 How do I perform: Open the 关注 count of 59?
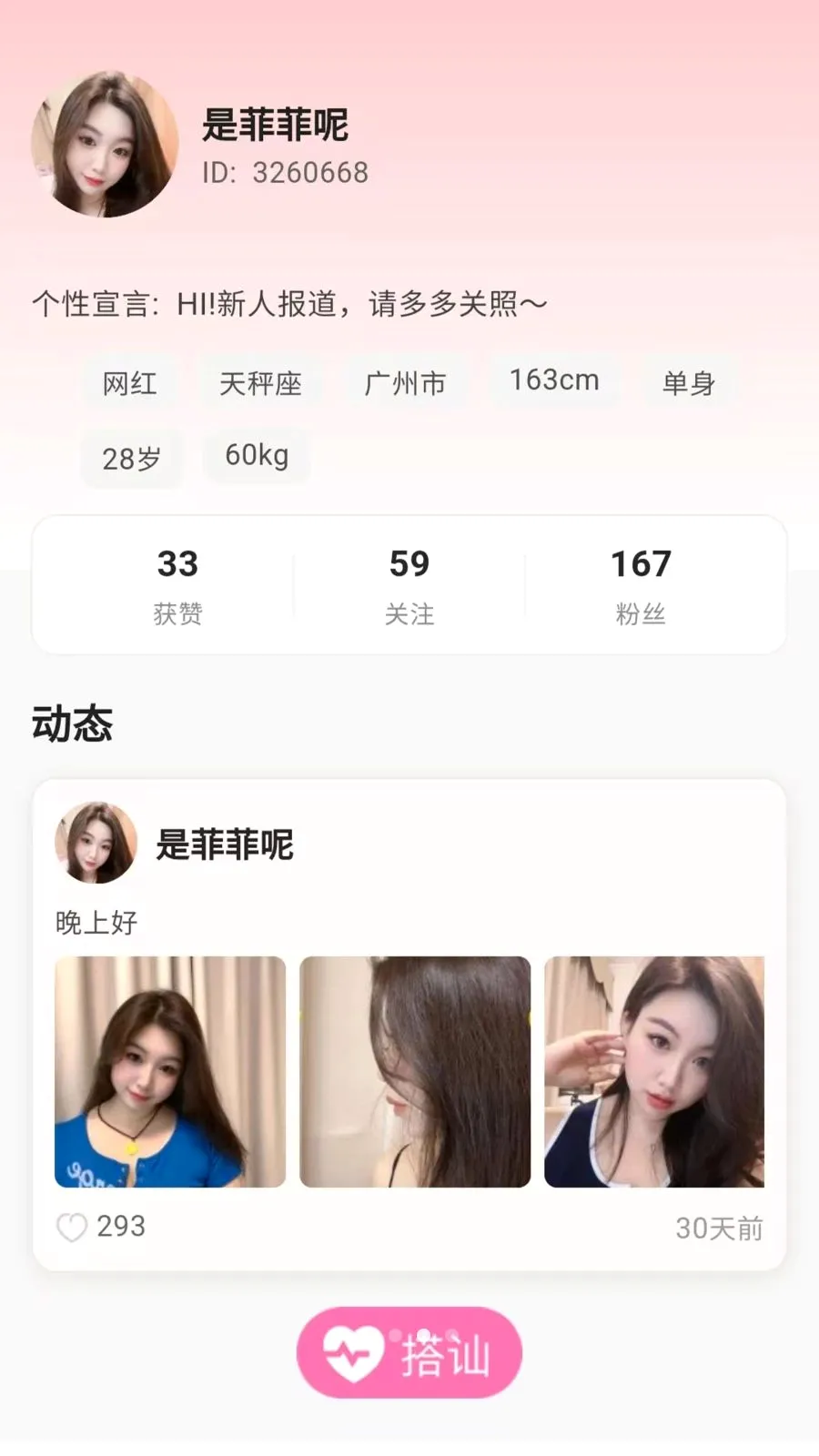click(x=409, y=586)
